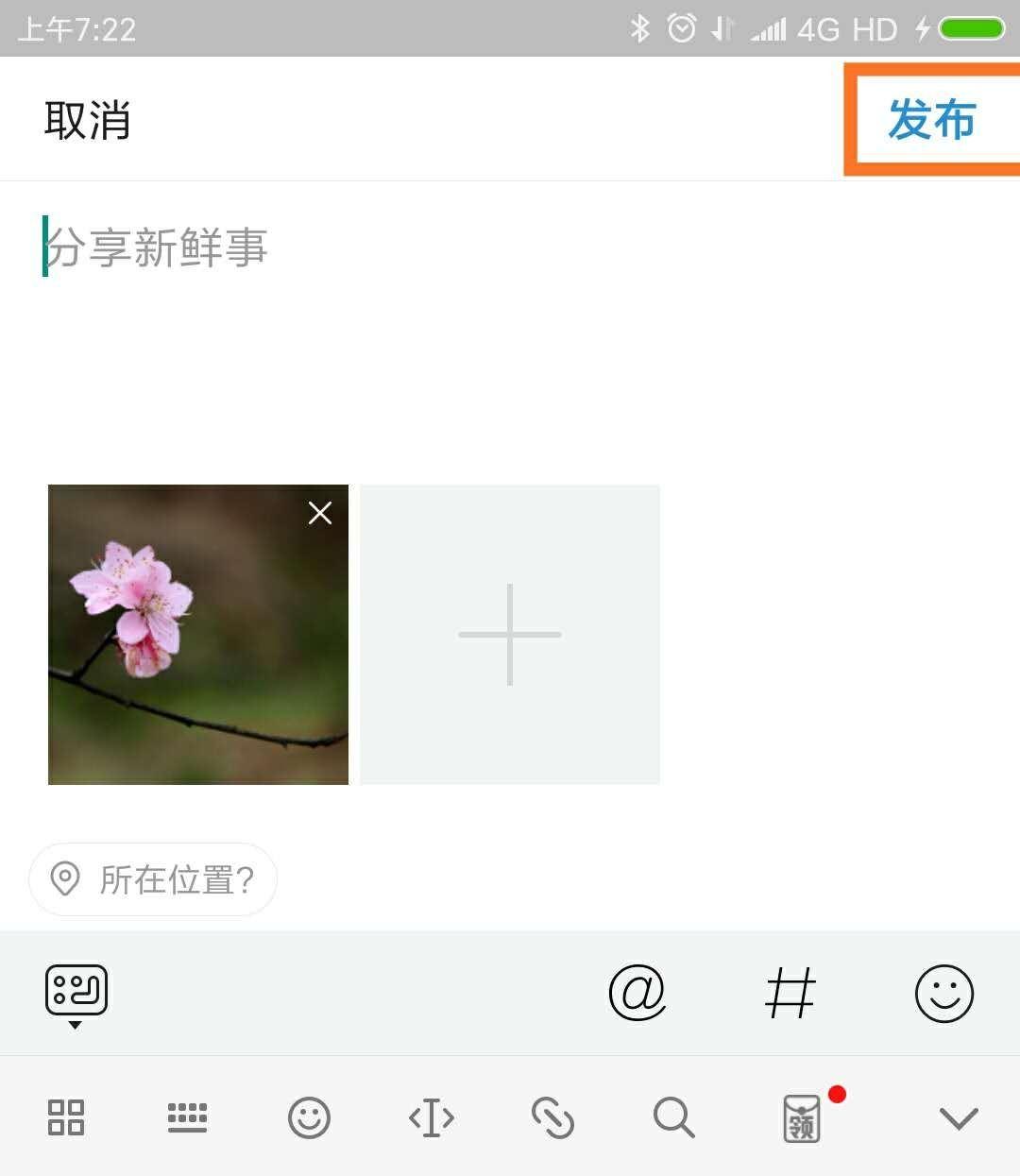This screenshot has height=1176, width=1020.
Task: Open the emoji picker in the compose toolbar
Action: click(x=943, y=993)
